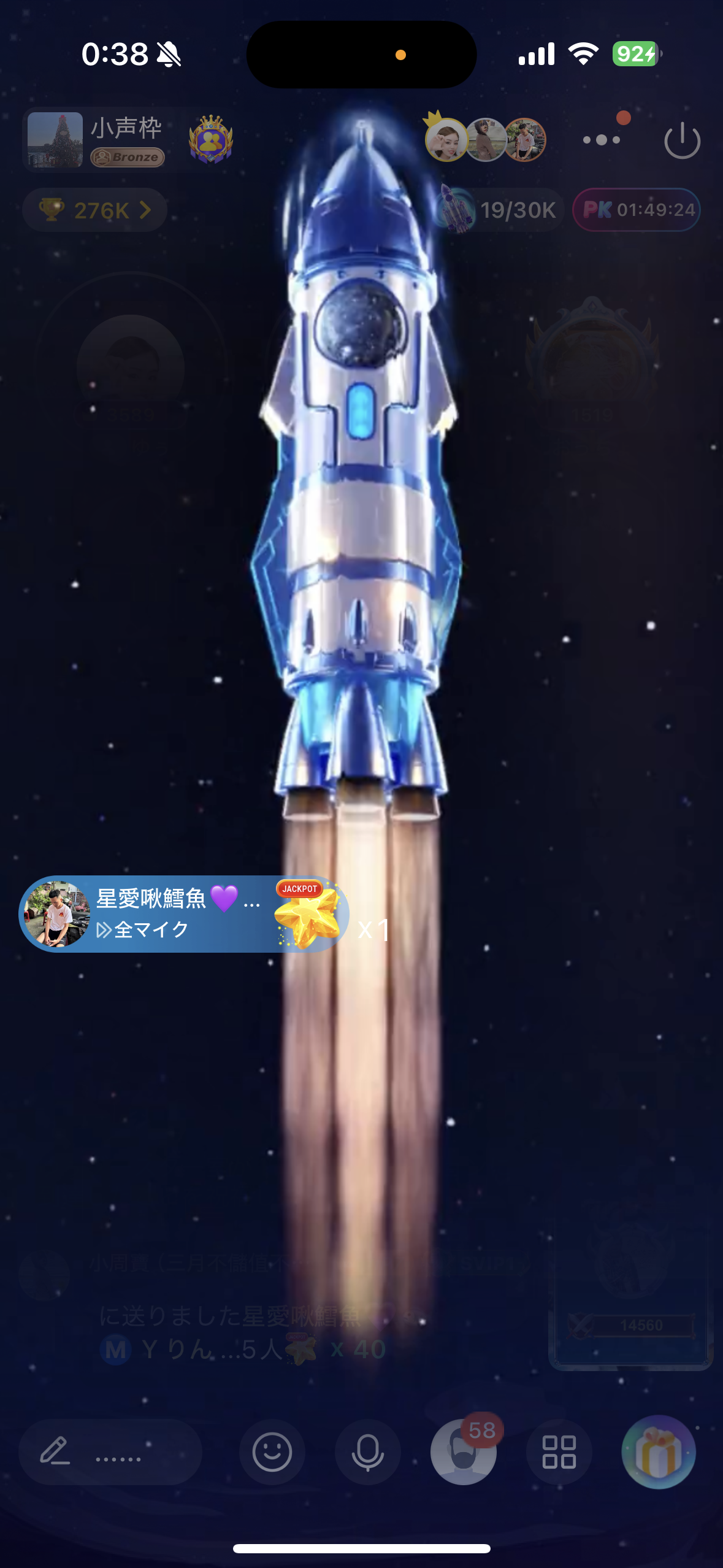Screen dimensions: 723x1568
Task: Open the four-square grid menu
Action: [559, 1452]
